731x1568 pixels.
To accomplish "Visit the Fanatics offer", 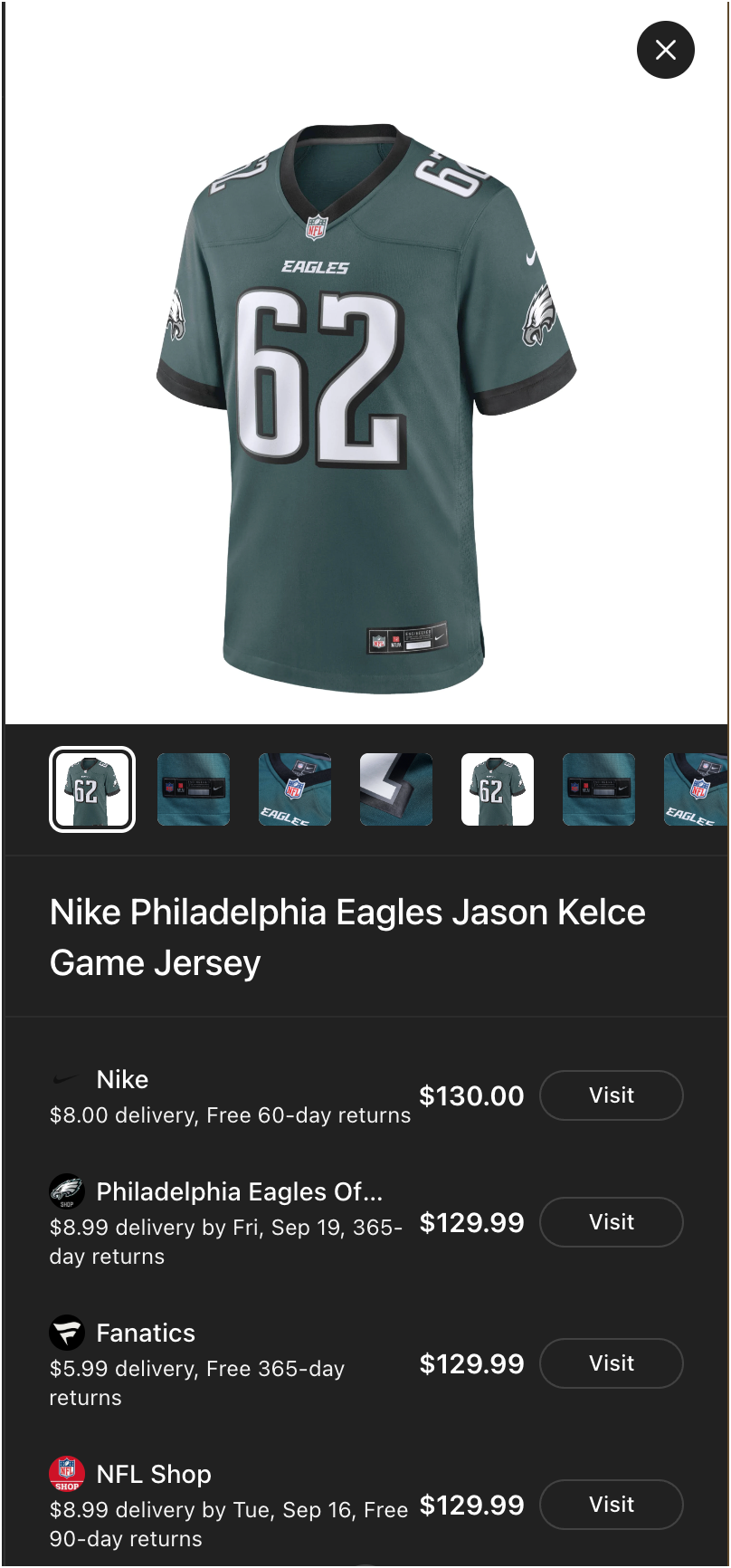I will (x=612, y=1363).
